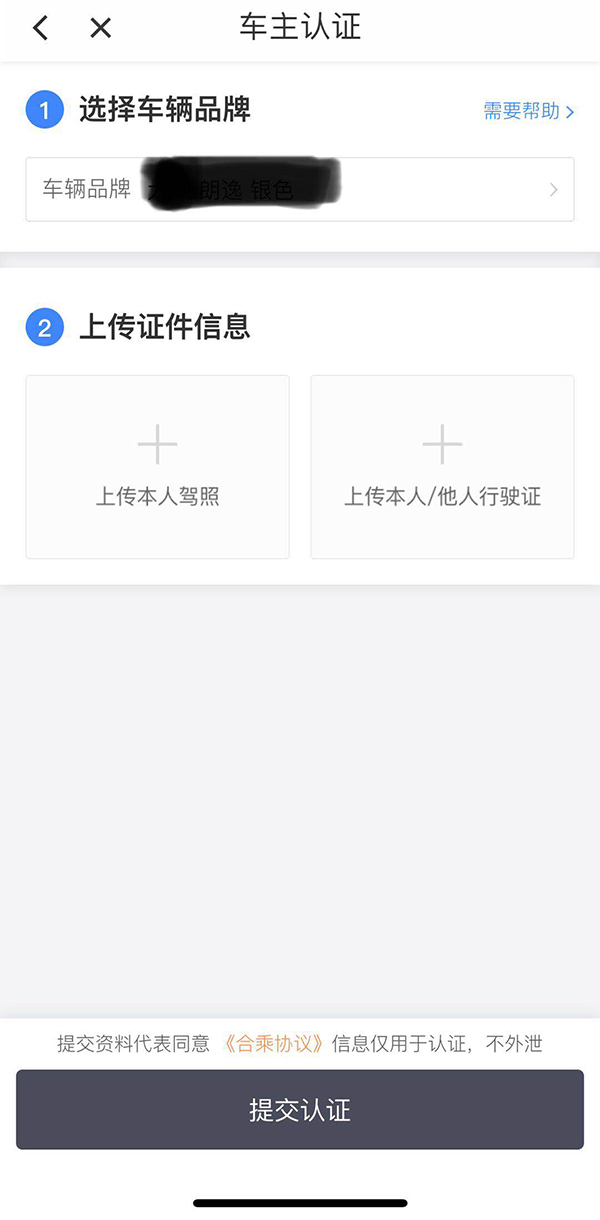Close the 车主认证 page
This screenshot has height=1220, width=600.
(x=100, y=28)
